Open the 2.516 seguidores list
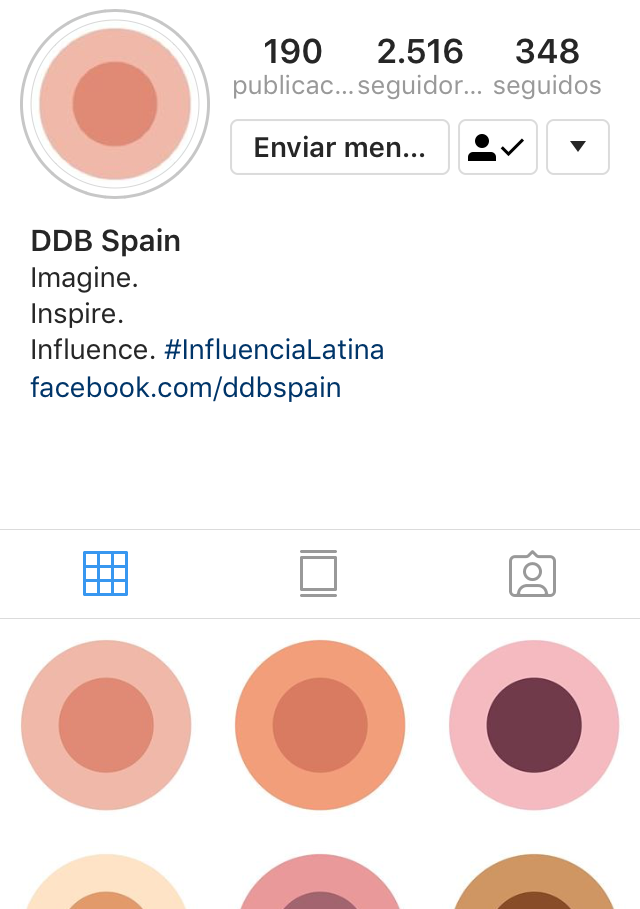The height and width of the screenshot is (909, 640). click(x=420, y=67)
